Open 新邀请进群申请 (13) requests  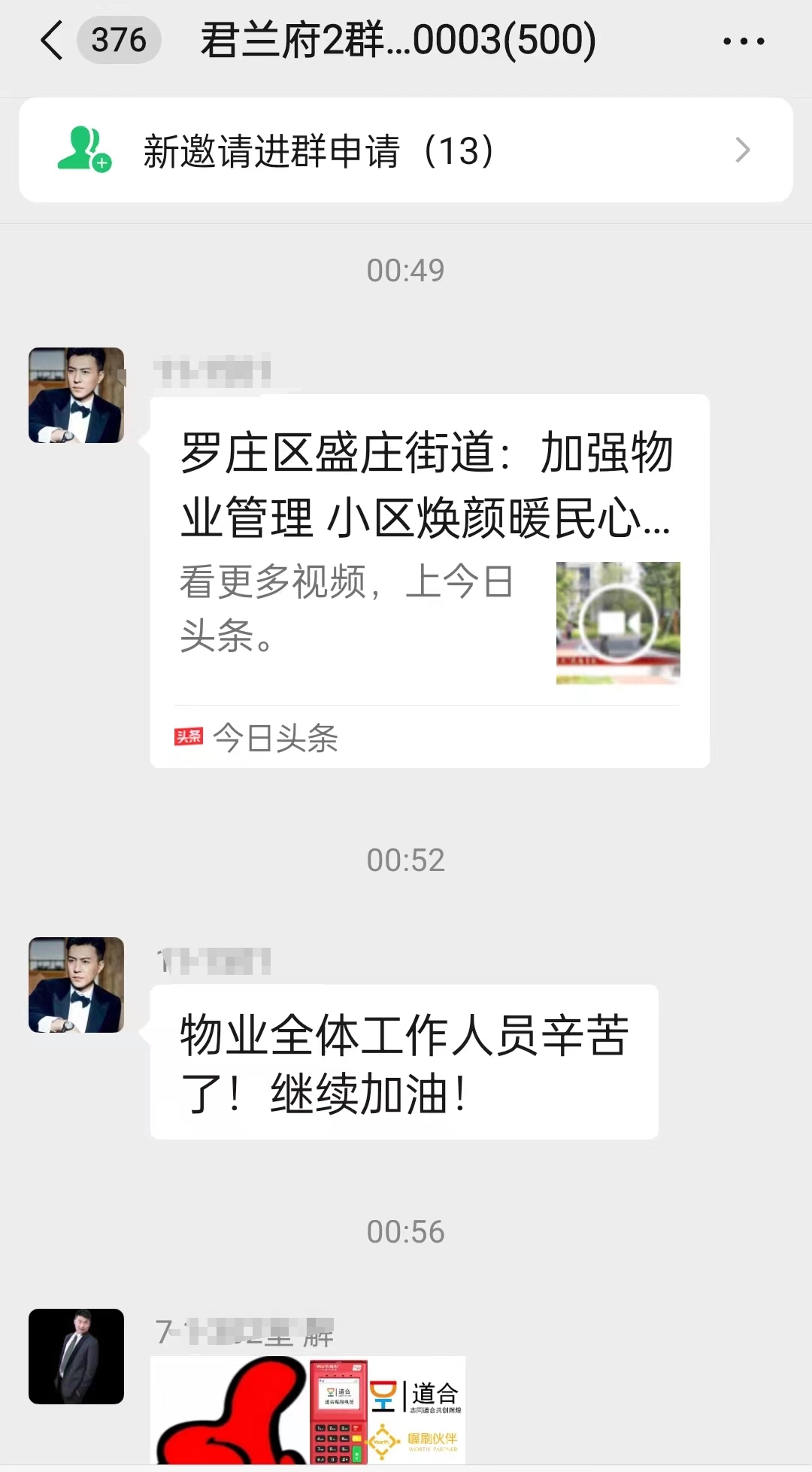tap(406, 150)
